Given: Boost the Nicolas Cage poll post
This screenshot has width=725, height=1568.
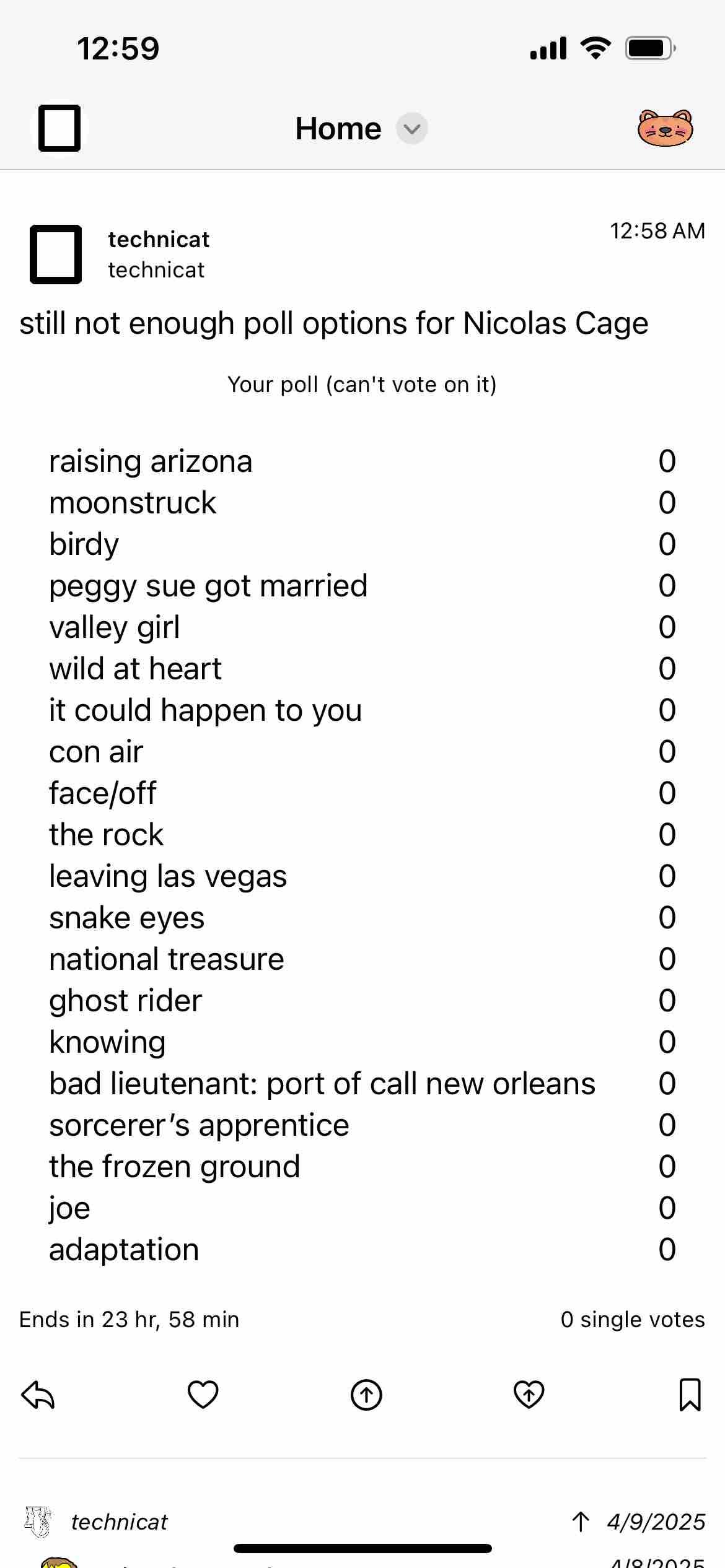Looking at the screenshot, I should [x=366, y=1395].
